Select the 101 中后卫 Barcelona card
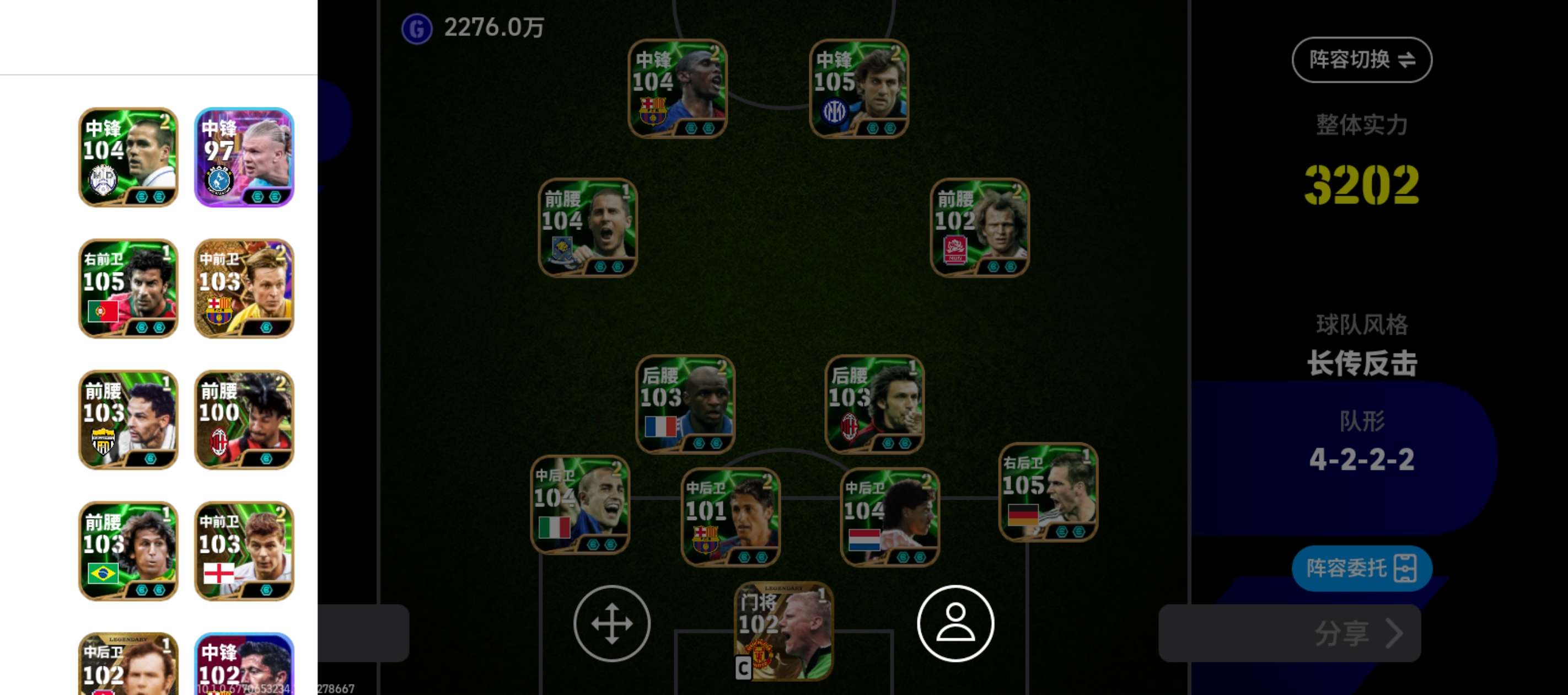Screen dimensions: 1568x695 tap(731, 516)
